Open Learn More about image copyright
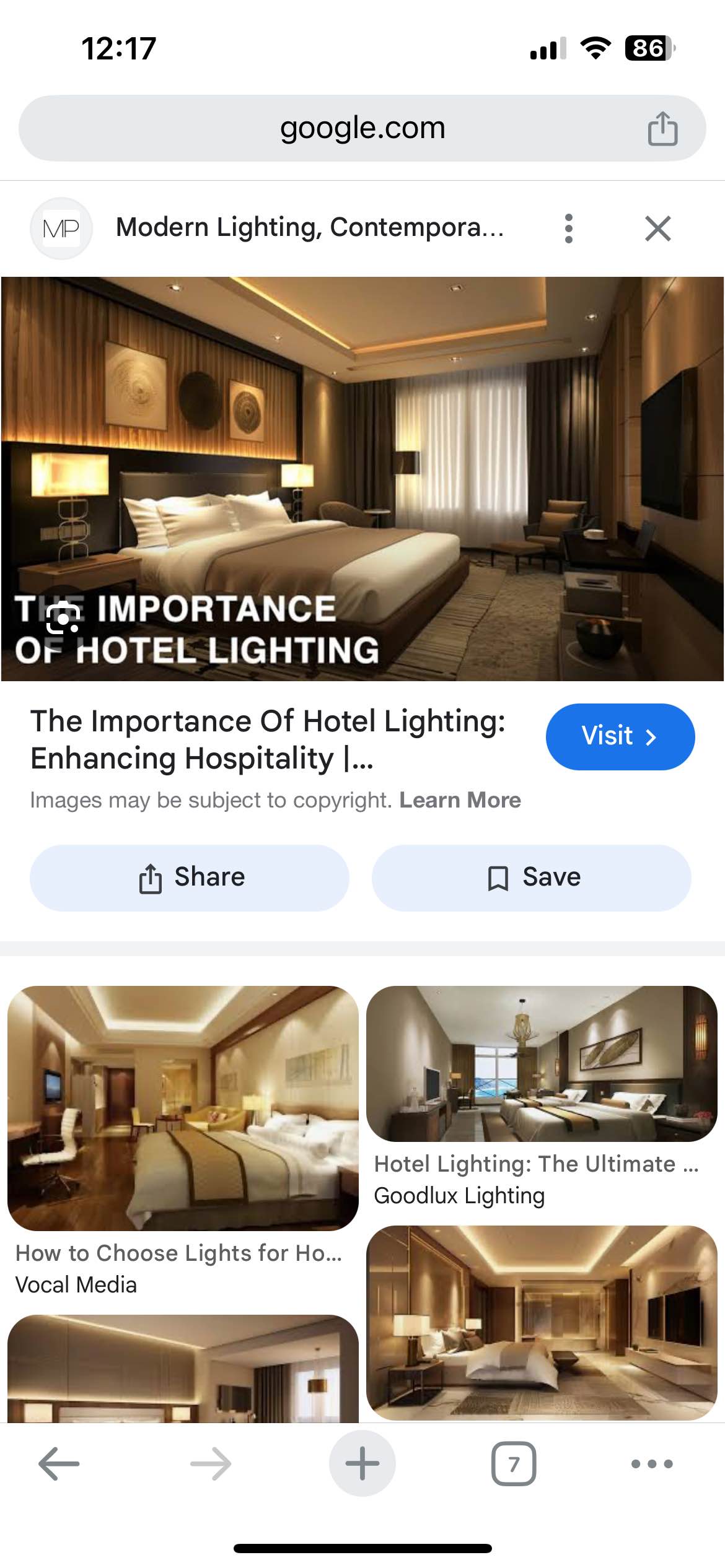Viewport: 725px width, 1568px height. 460,800
